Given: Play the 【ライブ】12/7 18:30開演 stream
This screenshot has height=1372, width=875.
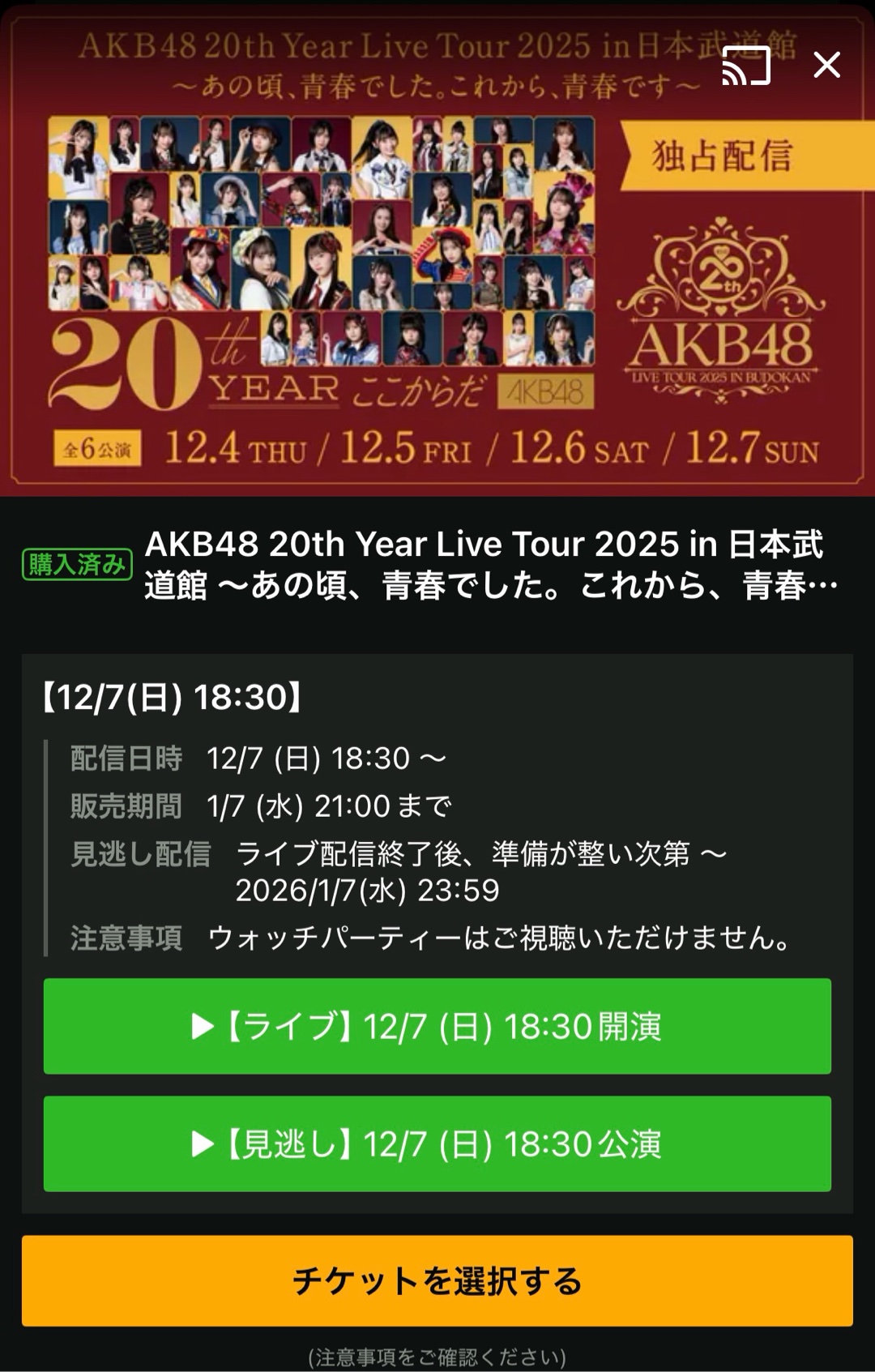Looking at the screenshot, I should click(437, 1026).
